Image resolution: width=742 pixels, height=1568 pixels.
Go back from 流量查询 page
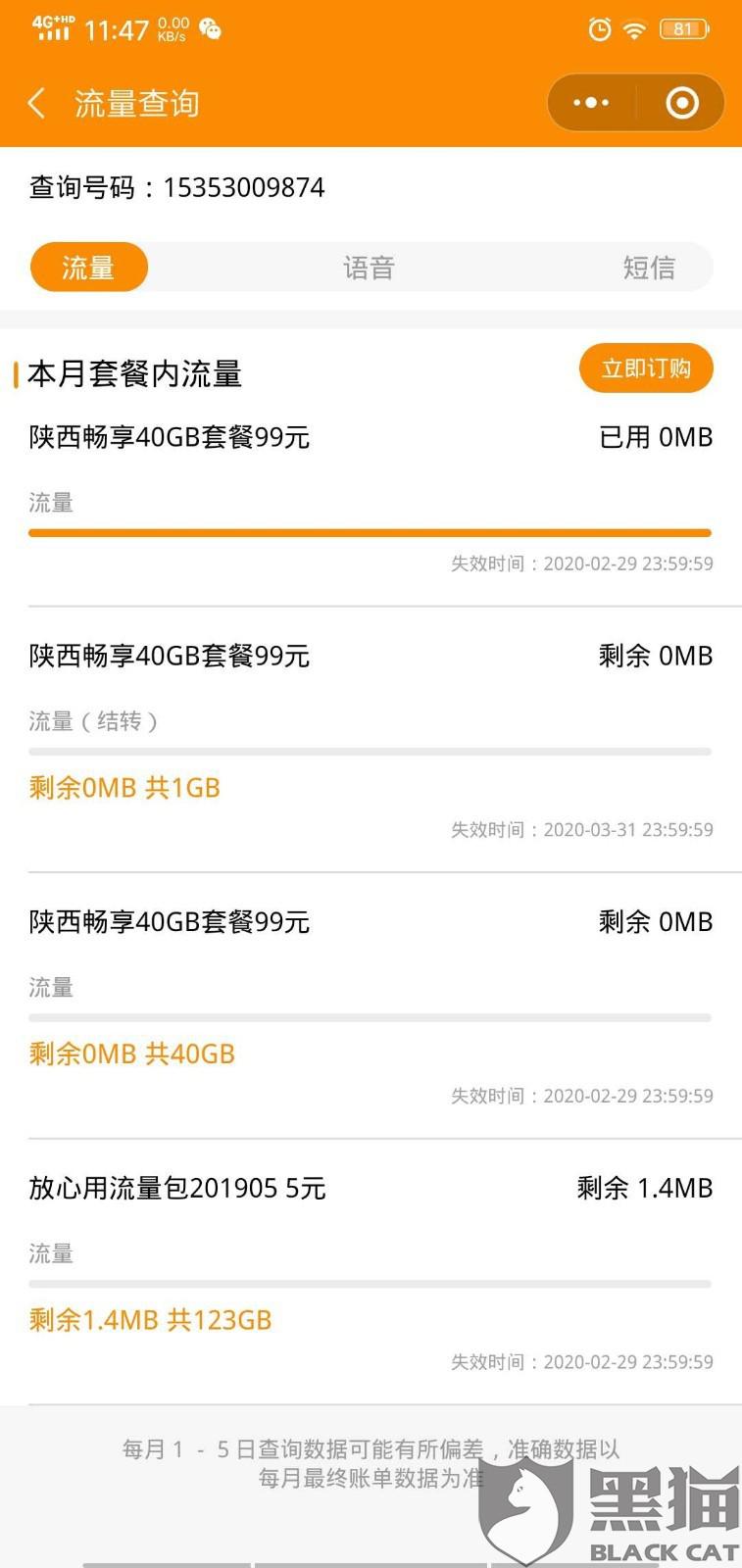37,103
